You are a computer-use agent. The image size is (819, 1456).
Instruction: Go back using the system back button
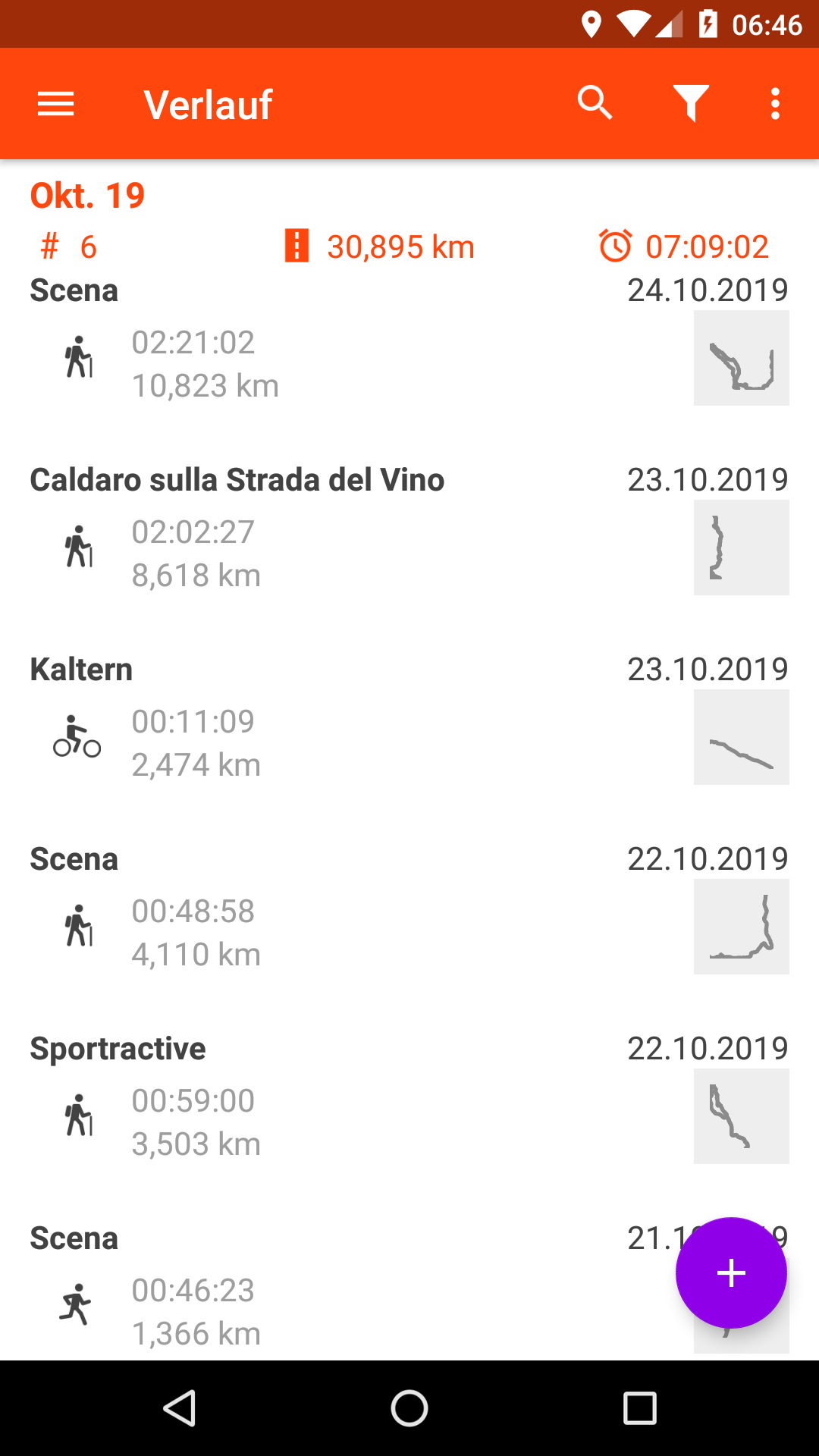(180, 1408)
